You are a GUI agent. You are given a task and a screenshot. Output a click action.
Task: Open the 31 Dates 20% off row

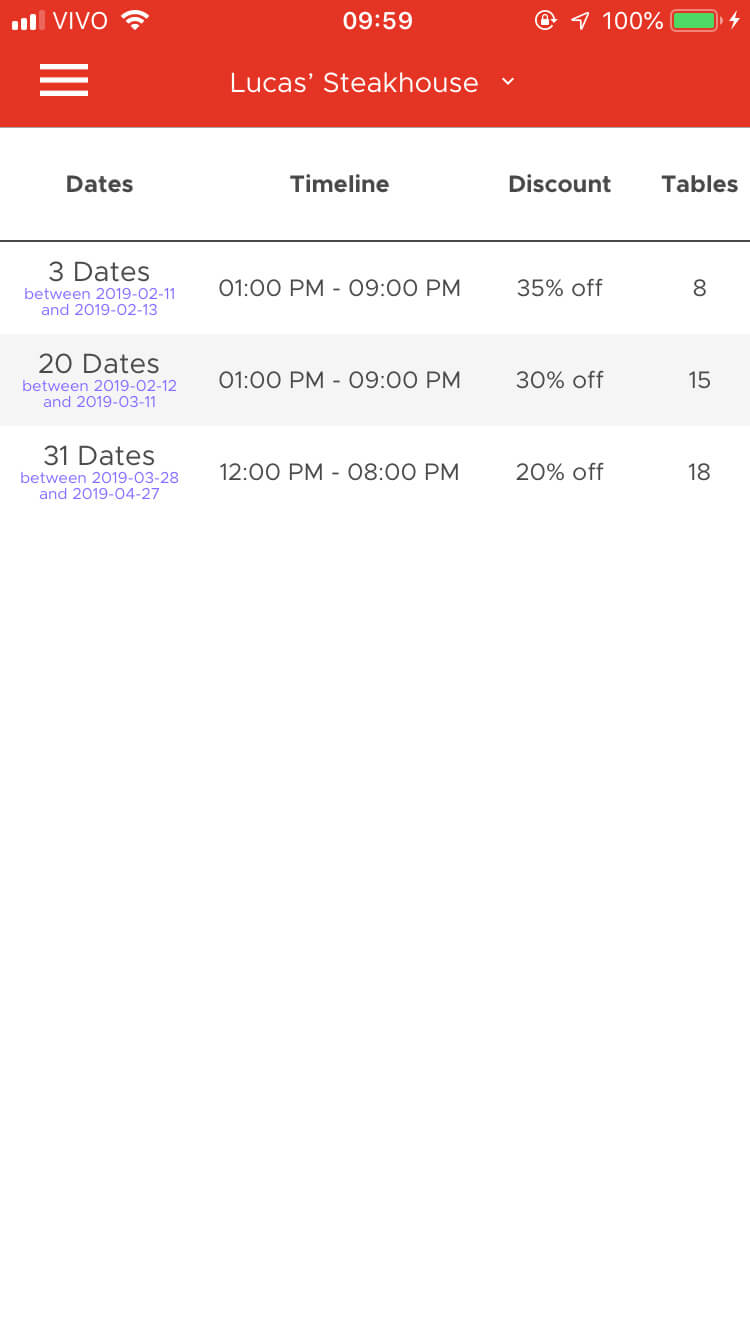click(x=375, y=472)
